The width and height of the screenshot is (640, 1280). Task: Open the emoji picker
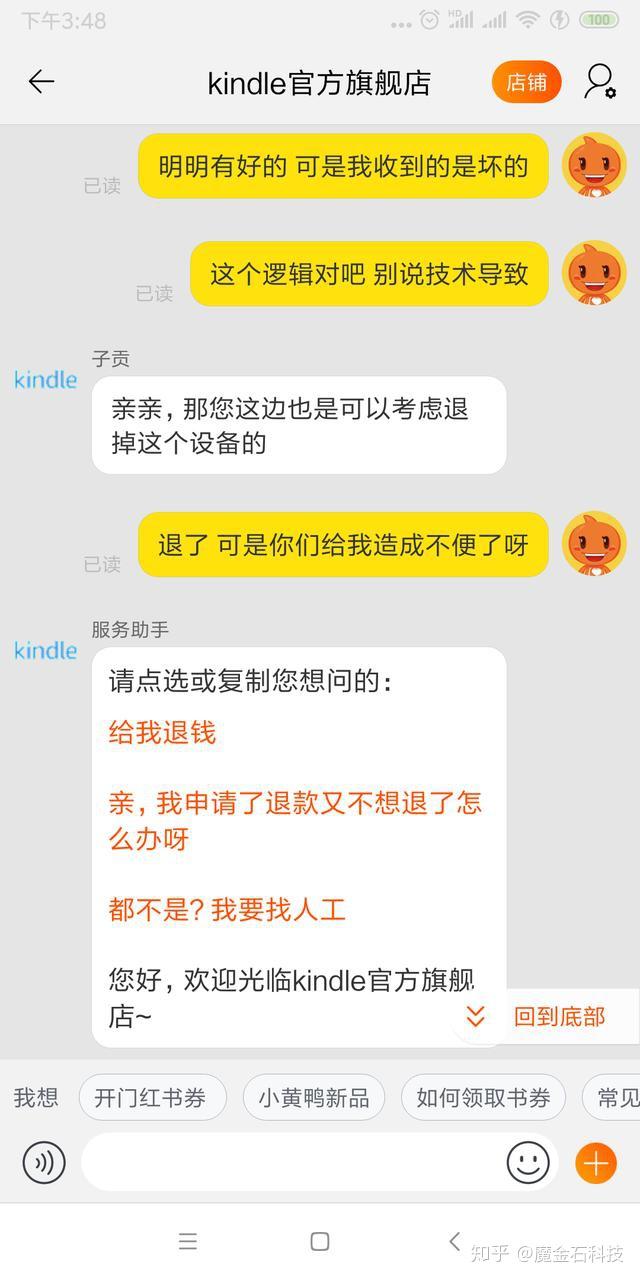point(528,1163)
